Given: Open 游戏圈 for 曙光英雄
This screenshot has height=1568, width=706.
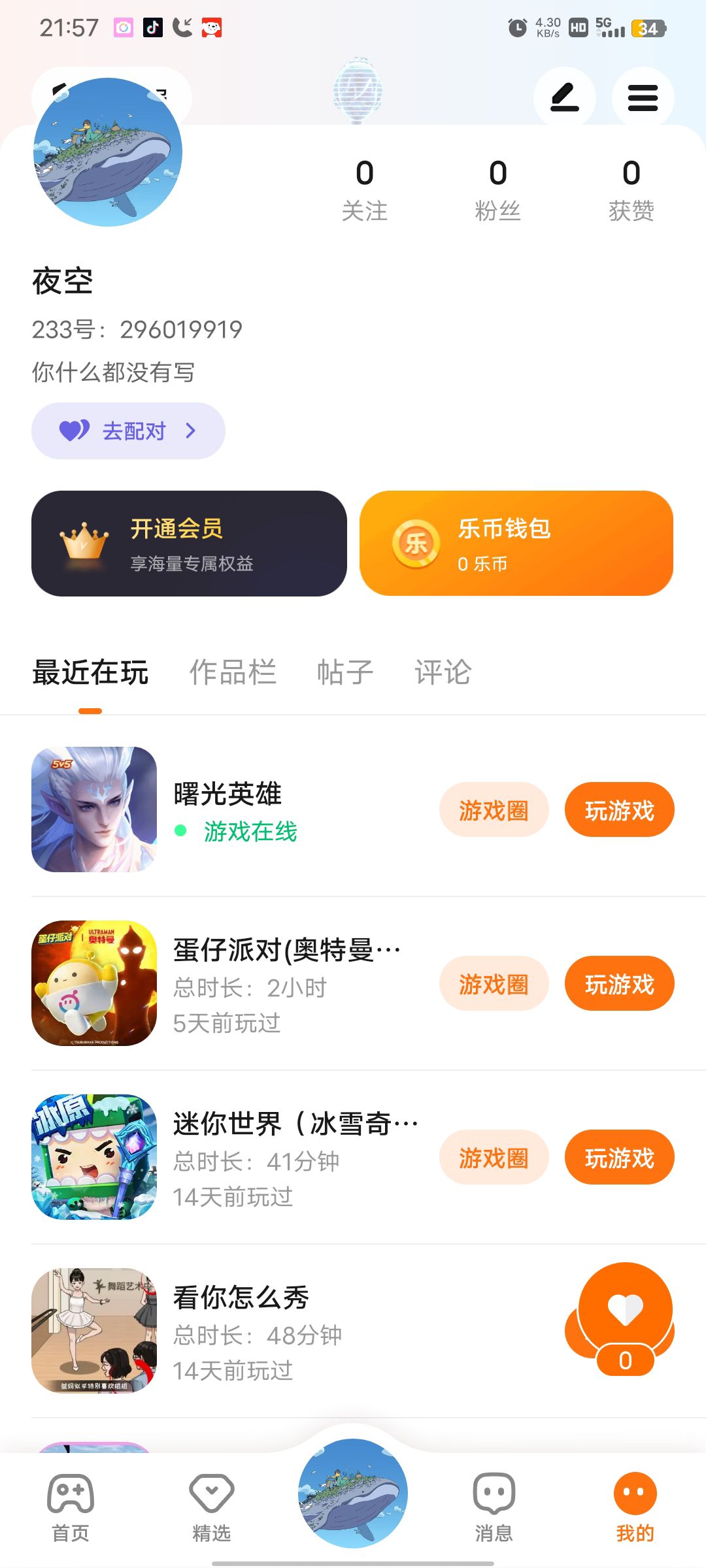Looking at the screenshot, I should [x=494, y=810].
